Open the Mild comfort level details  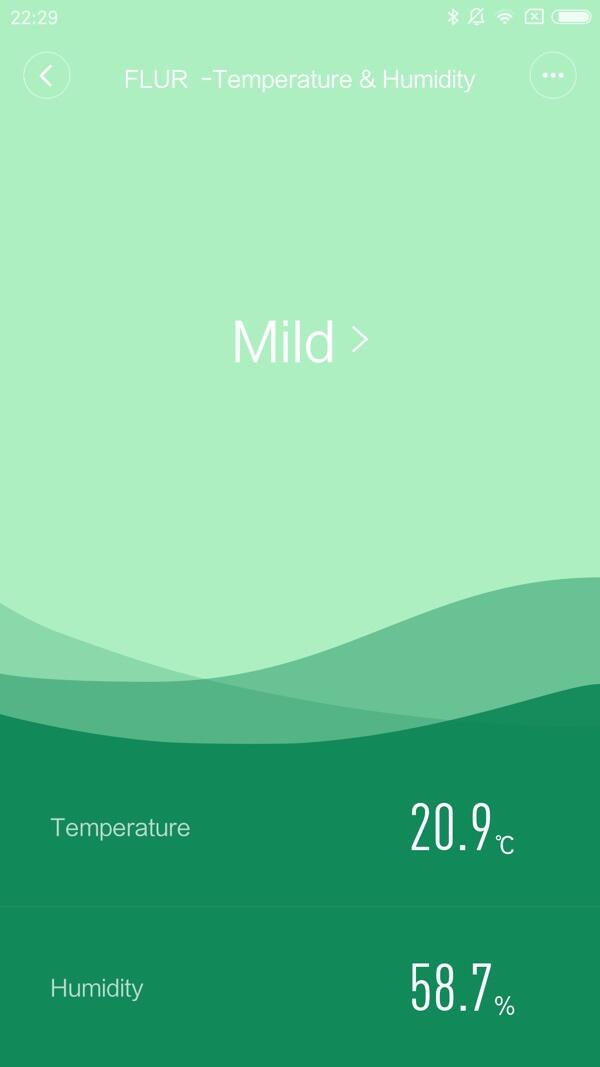(x=299, y=341)
